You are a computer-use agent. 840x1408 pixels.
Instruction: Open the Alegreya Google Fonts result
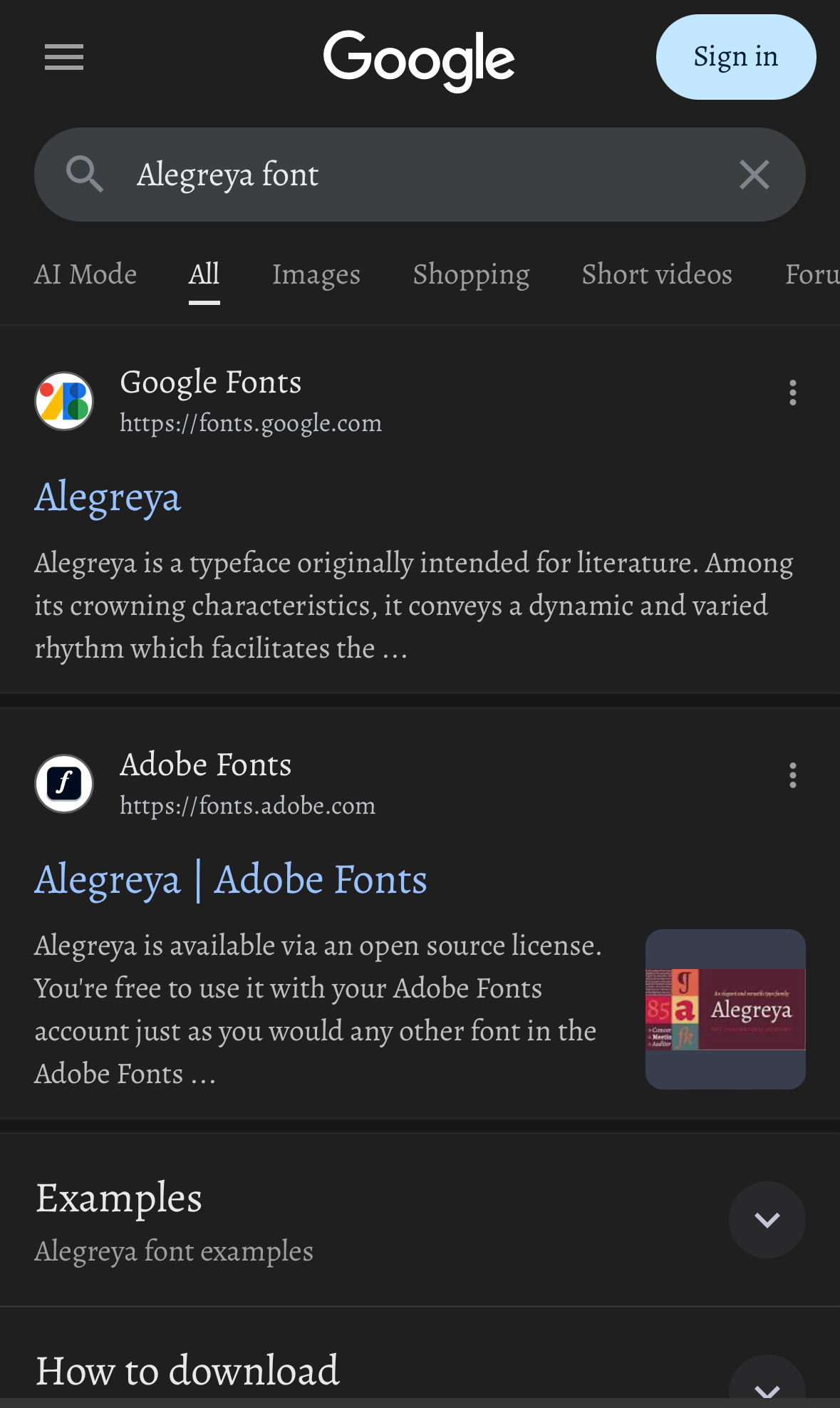108,497
